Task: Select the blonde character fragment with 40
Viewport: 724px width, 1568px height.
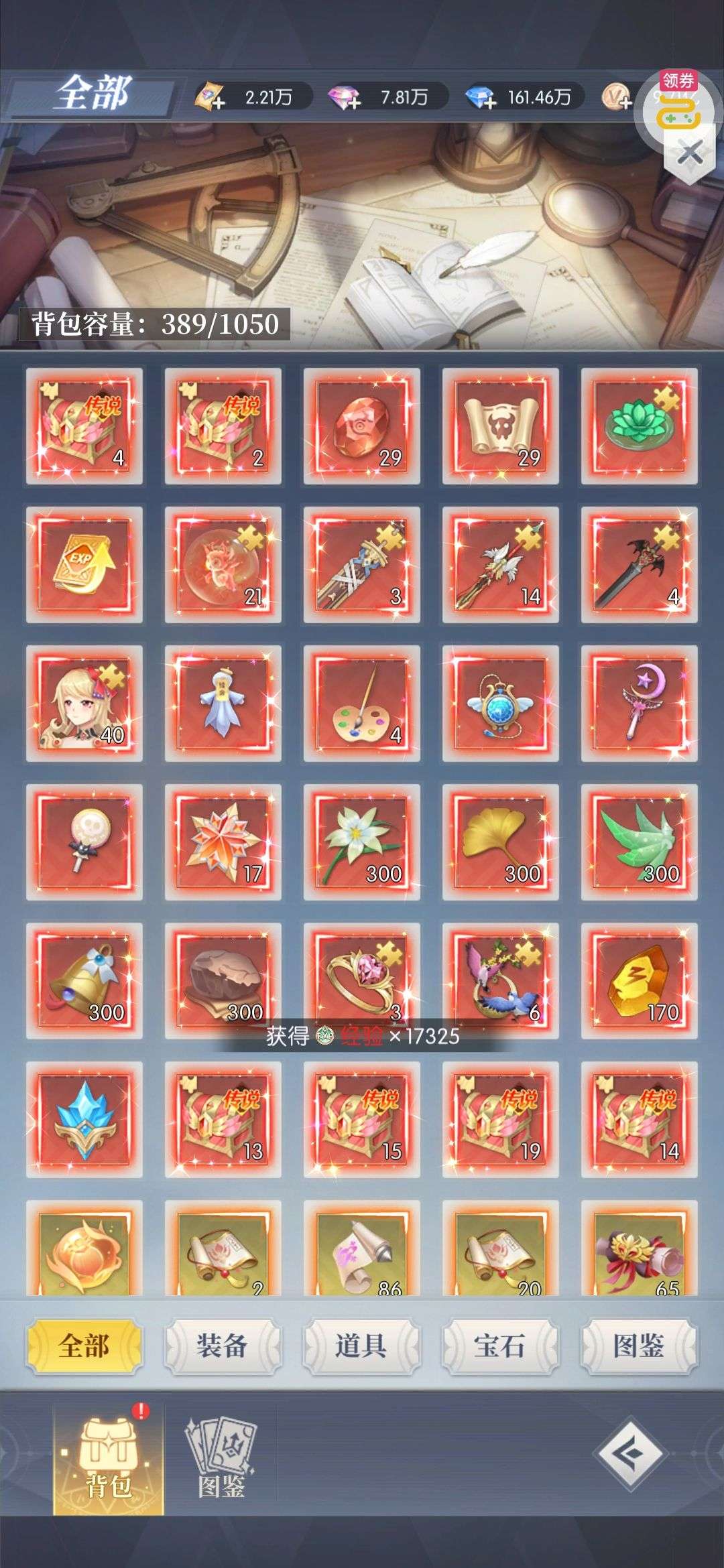Action: tap(84, 704)
